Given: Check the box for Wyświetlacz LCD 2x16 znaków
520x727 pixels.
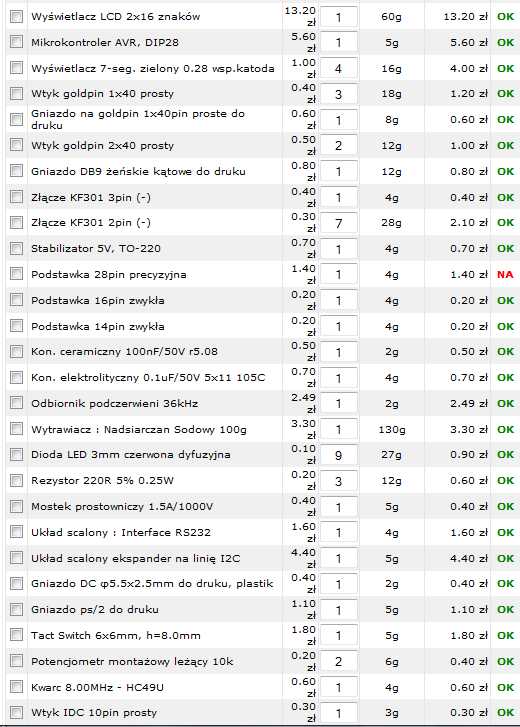Looking at the screenshot, I should (x=16, y=17).
